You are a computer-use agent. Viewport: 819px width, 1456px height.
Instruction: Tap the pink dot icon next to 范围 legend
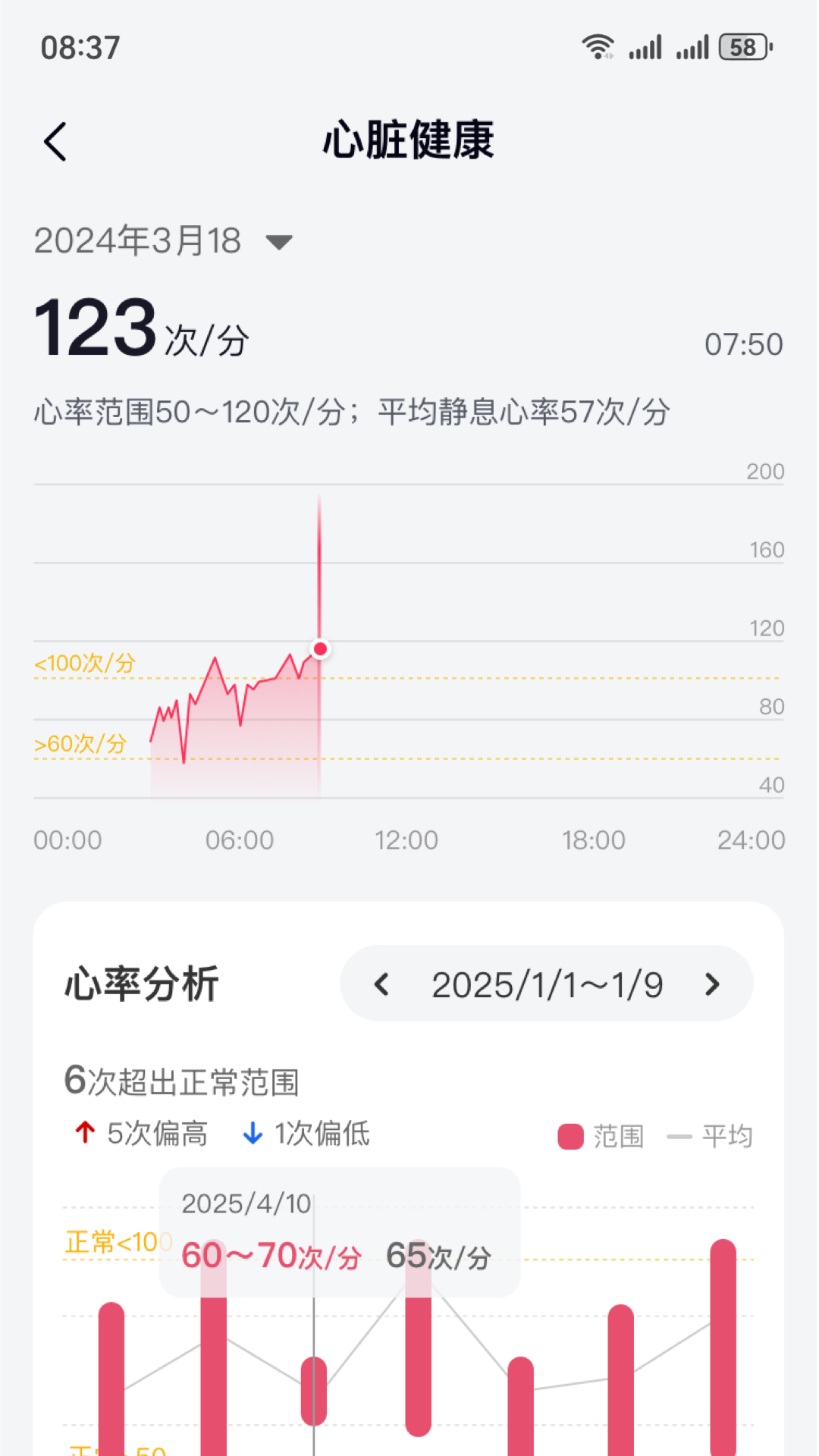coord(570,1135)
